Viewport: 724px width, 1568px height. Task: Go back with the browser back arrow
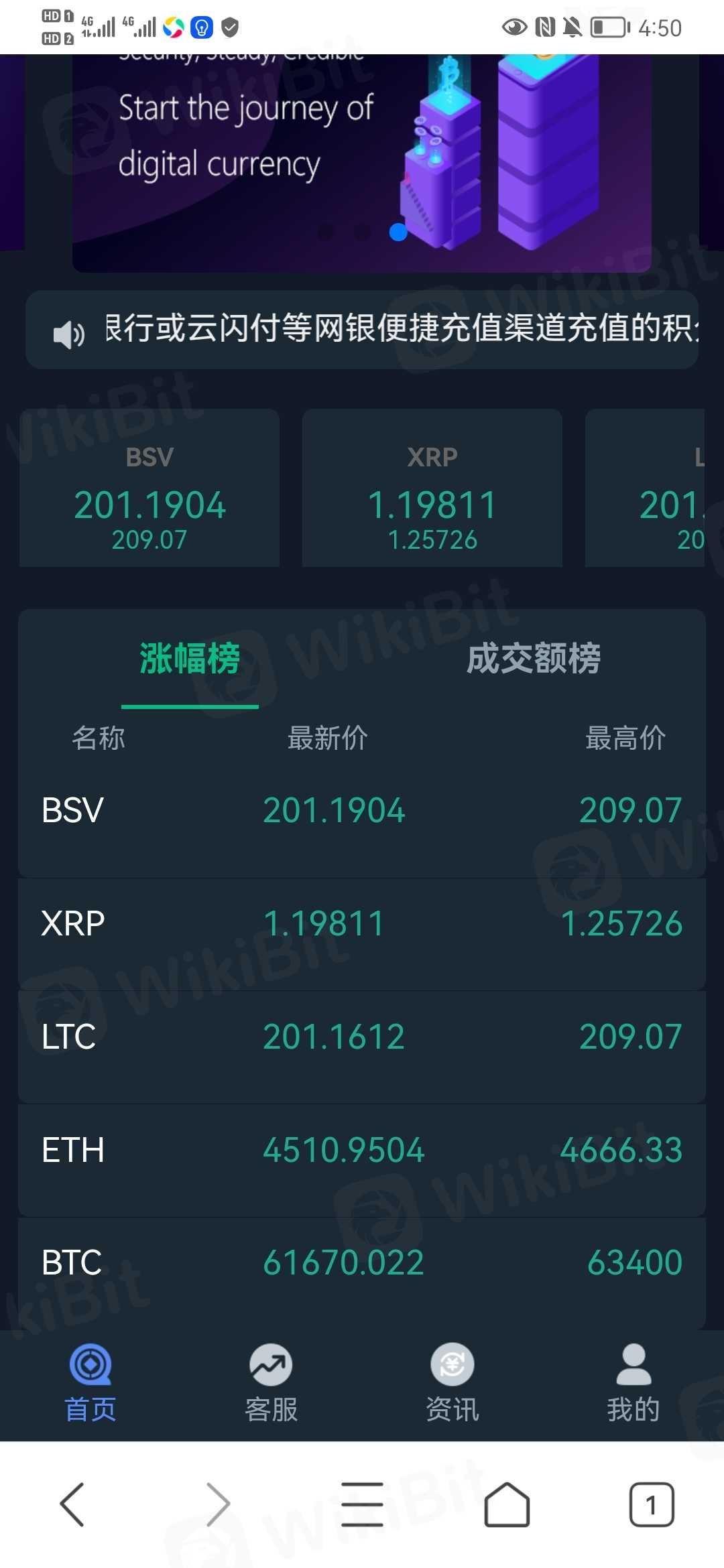[x=72, y=1505]
